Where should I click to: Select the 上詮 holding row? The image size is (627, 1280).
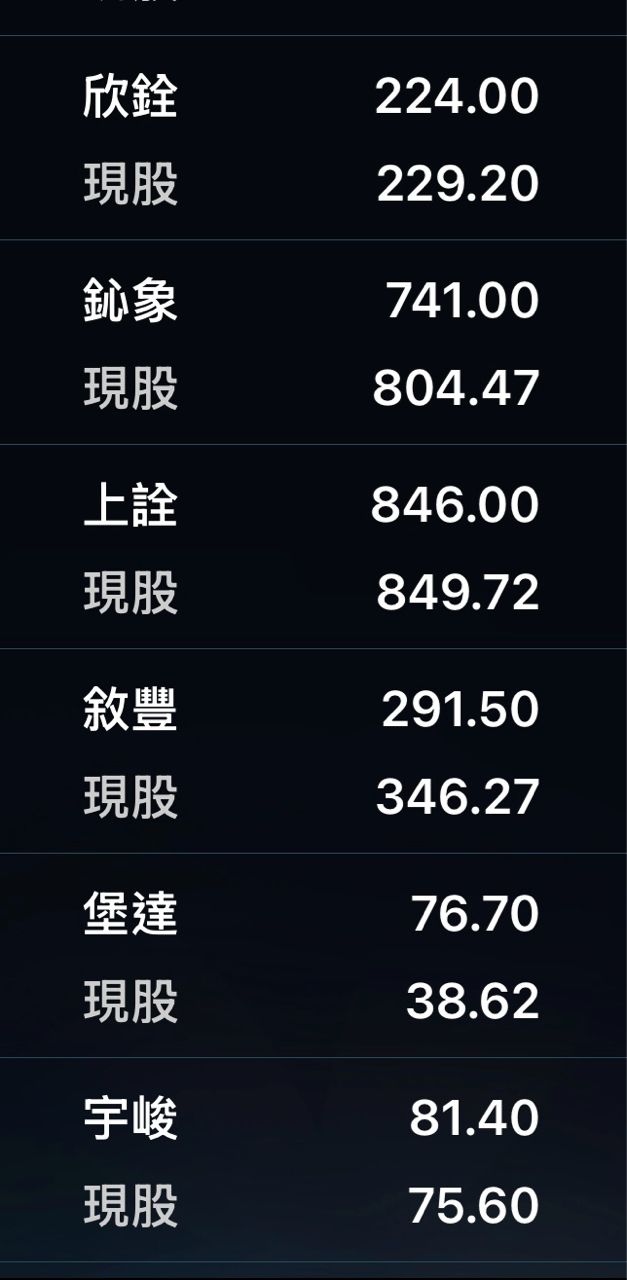tap(313, 546)
